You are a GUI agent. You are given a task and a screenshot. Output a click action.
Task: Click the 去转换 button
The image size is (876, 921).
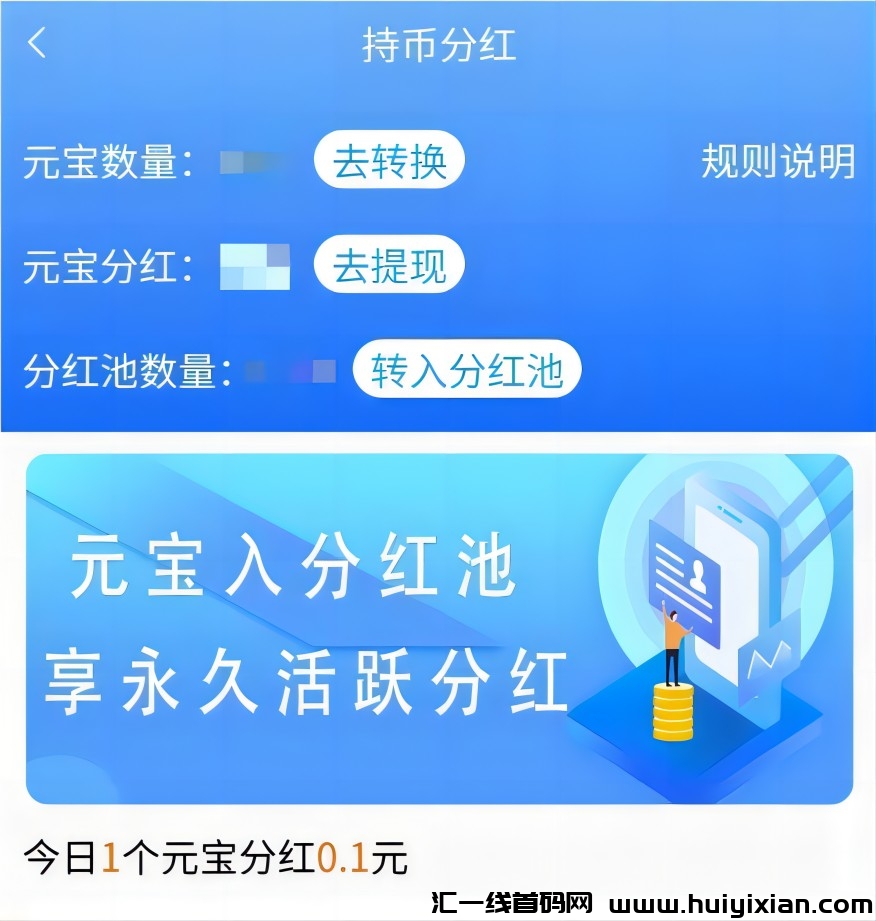click(389, 158)
